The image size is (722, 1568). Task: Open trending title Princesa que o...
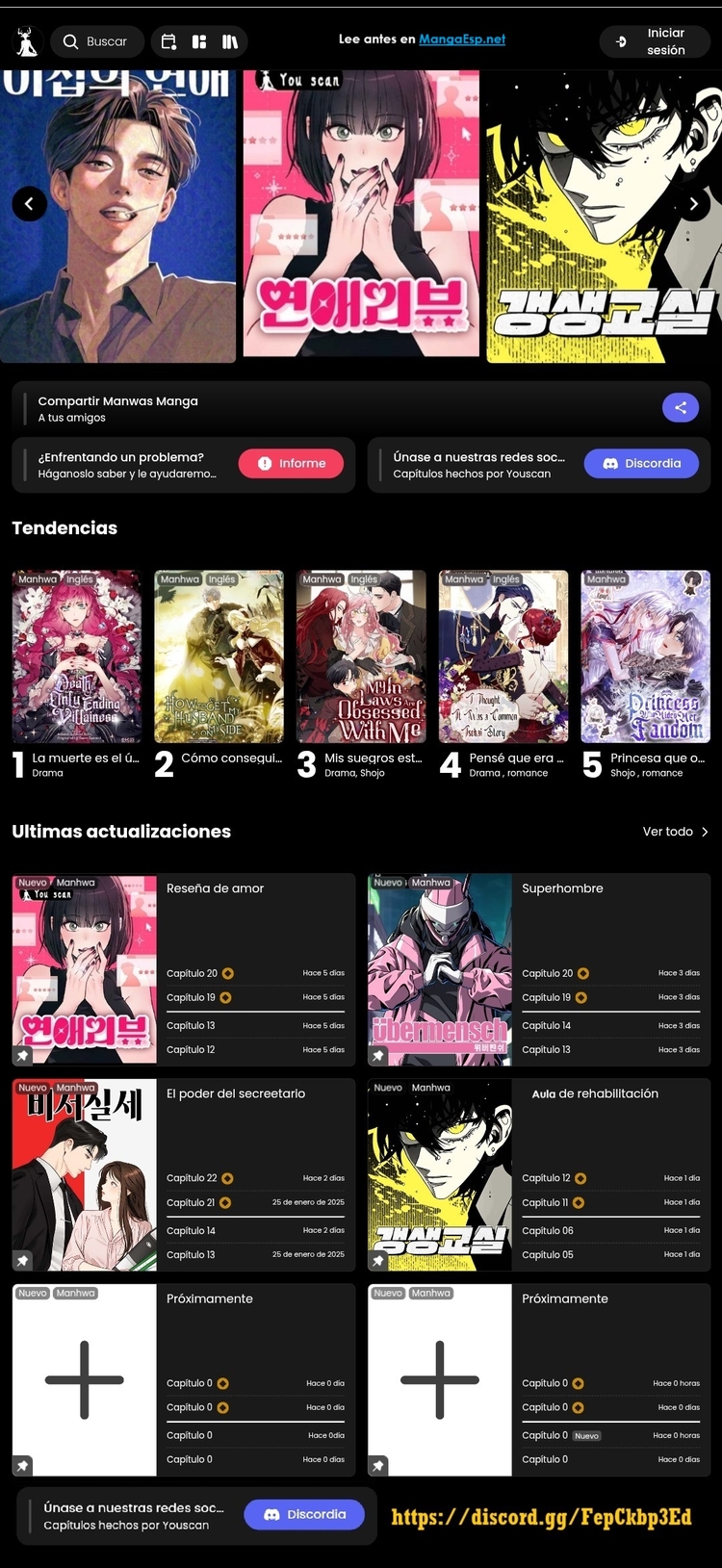pyautogui.click(x=645, y=656)
